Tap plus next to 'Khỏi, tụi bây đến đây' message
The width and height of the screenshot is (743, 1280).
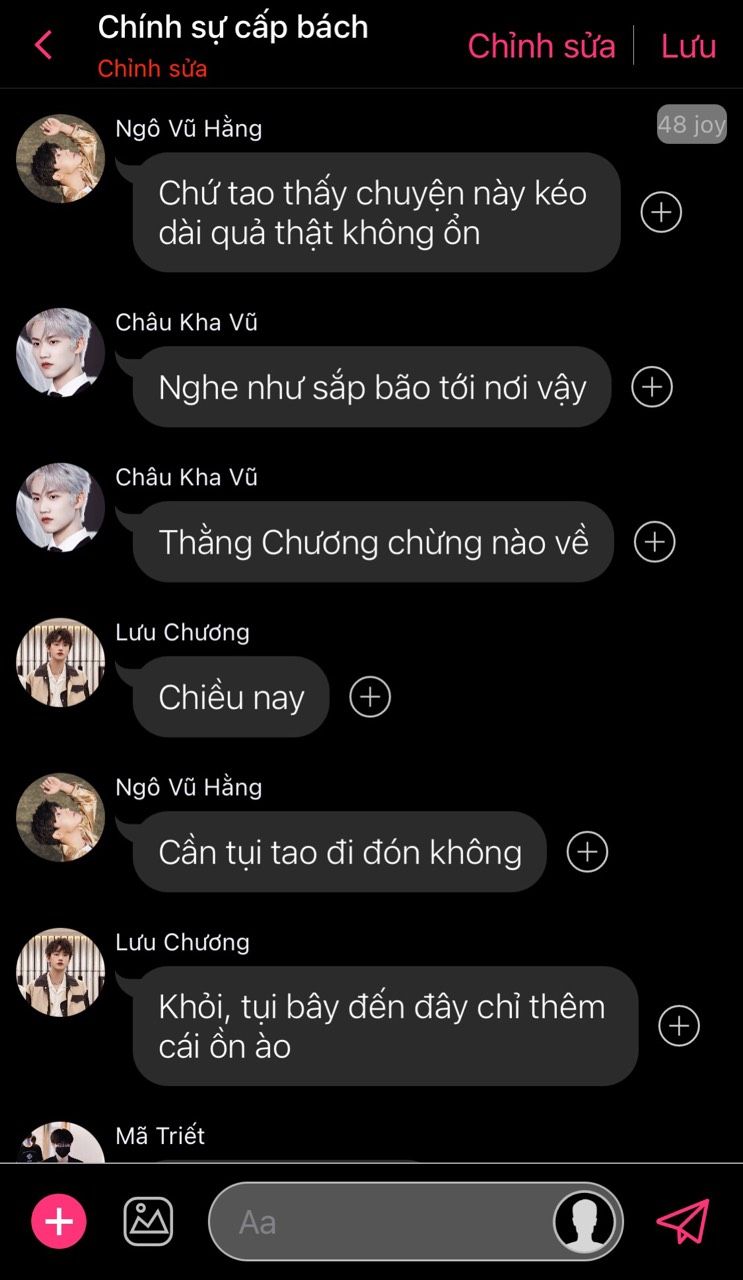(679, 1026)
